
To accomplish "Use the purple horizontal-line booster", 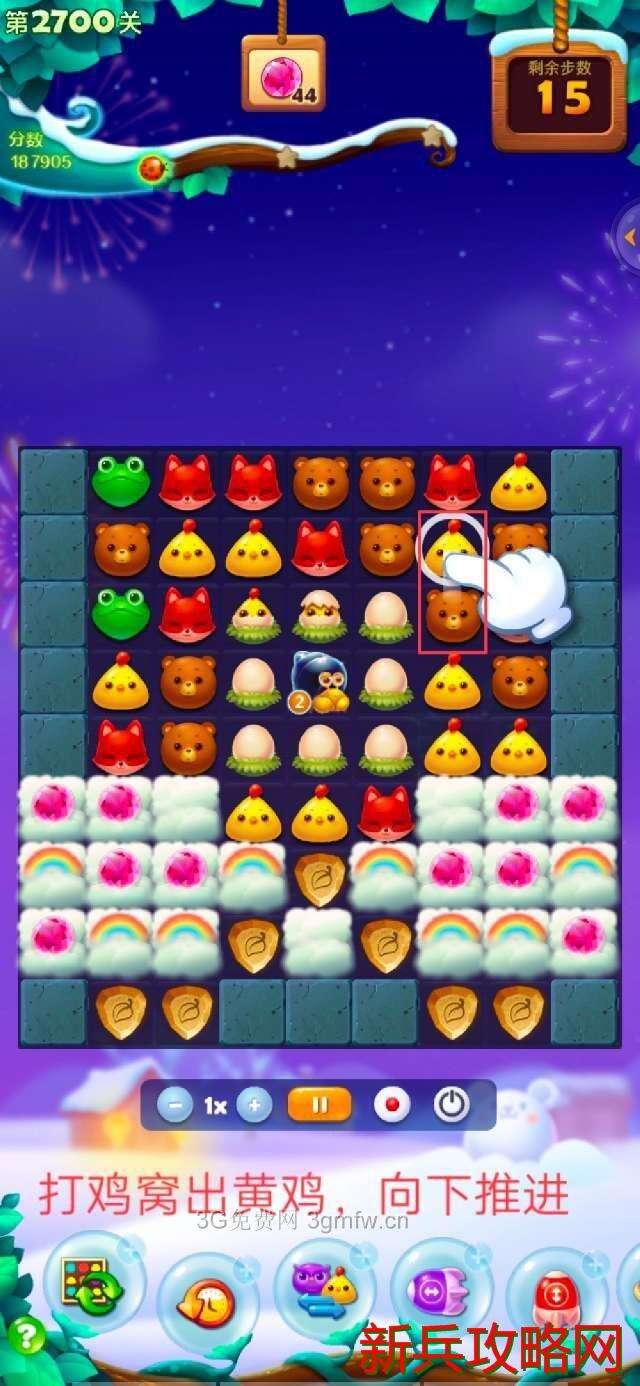I will coord(441,1290).
